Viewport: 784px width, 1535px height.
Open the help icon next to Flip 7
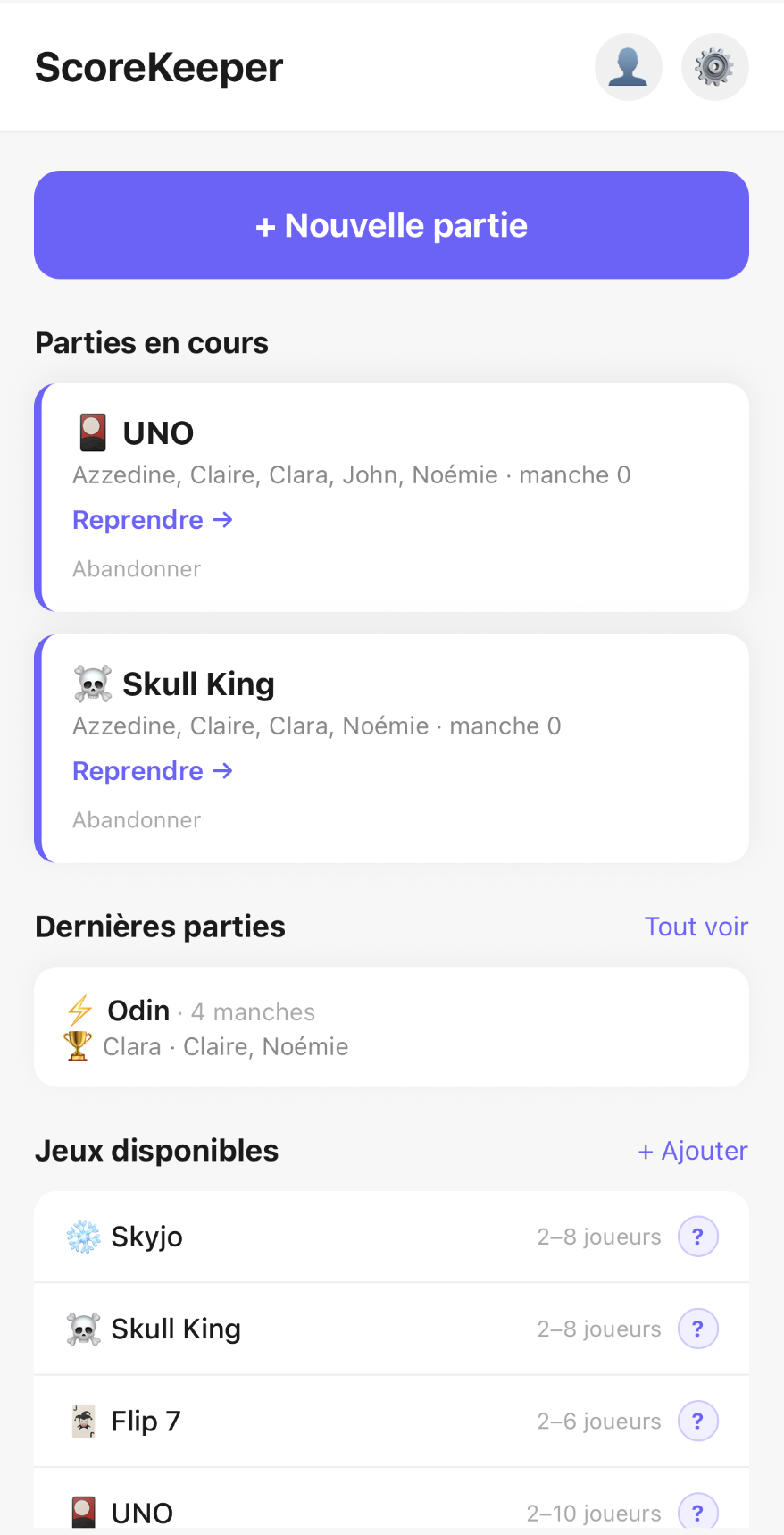pos(697,1421)
